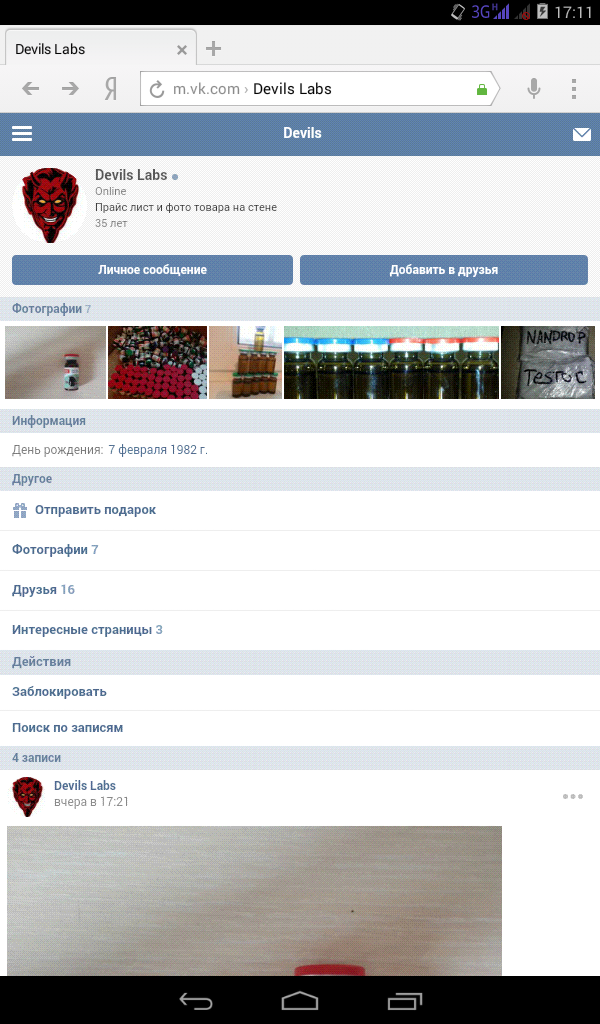
Task: View the Друзья 16 list
Action: coord(43,590)
